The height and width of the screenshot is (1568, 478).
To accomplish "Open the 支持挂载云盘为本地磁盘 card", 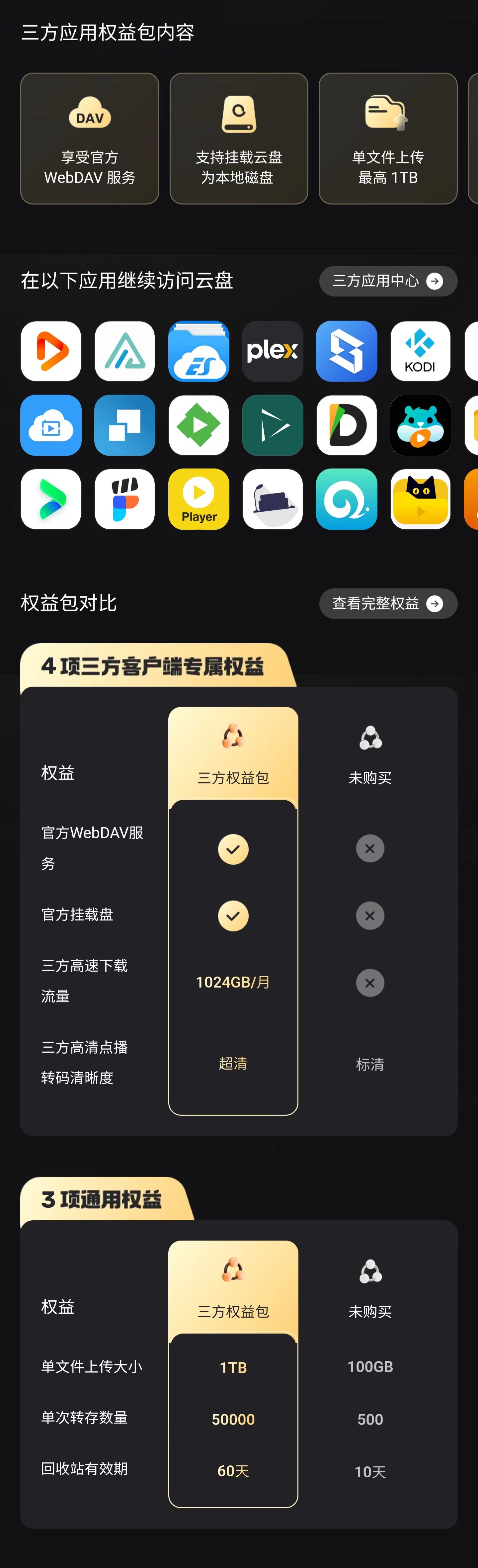I will coord(238,139).
